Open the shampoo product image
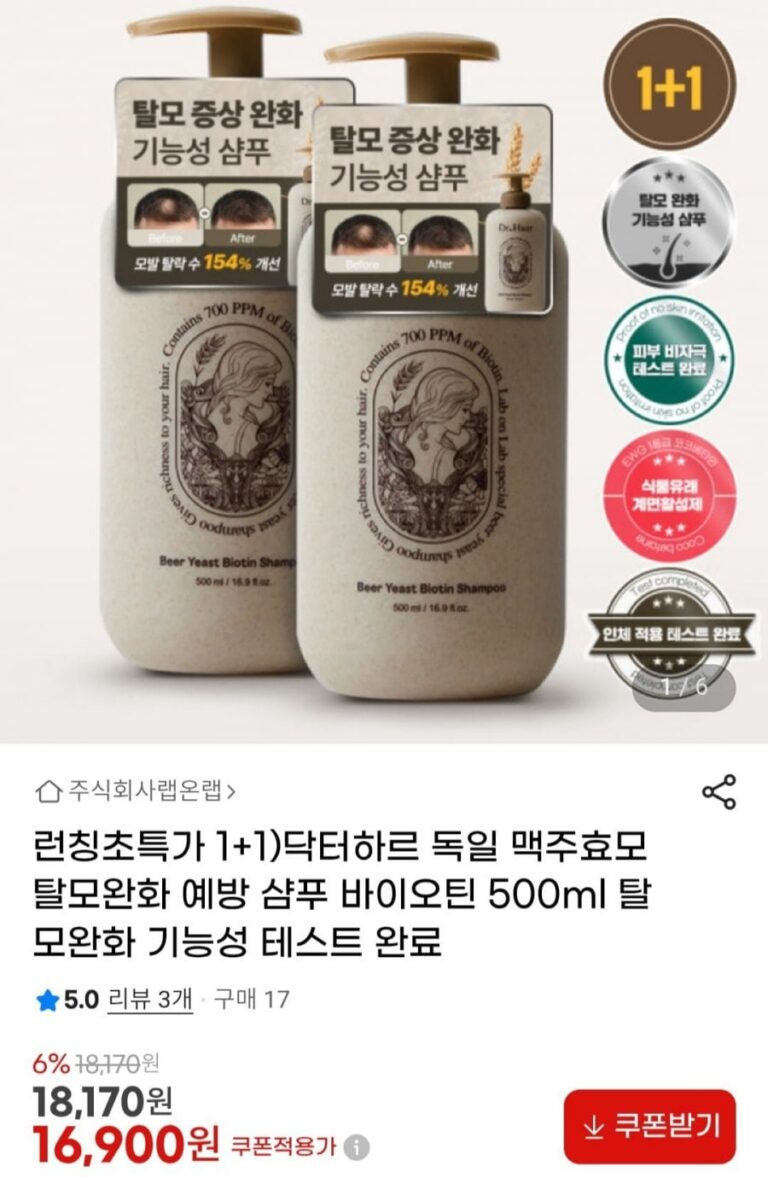Viewport: 768px width, 1178px height. (x=384, y=372)
